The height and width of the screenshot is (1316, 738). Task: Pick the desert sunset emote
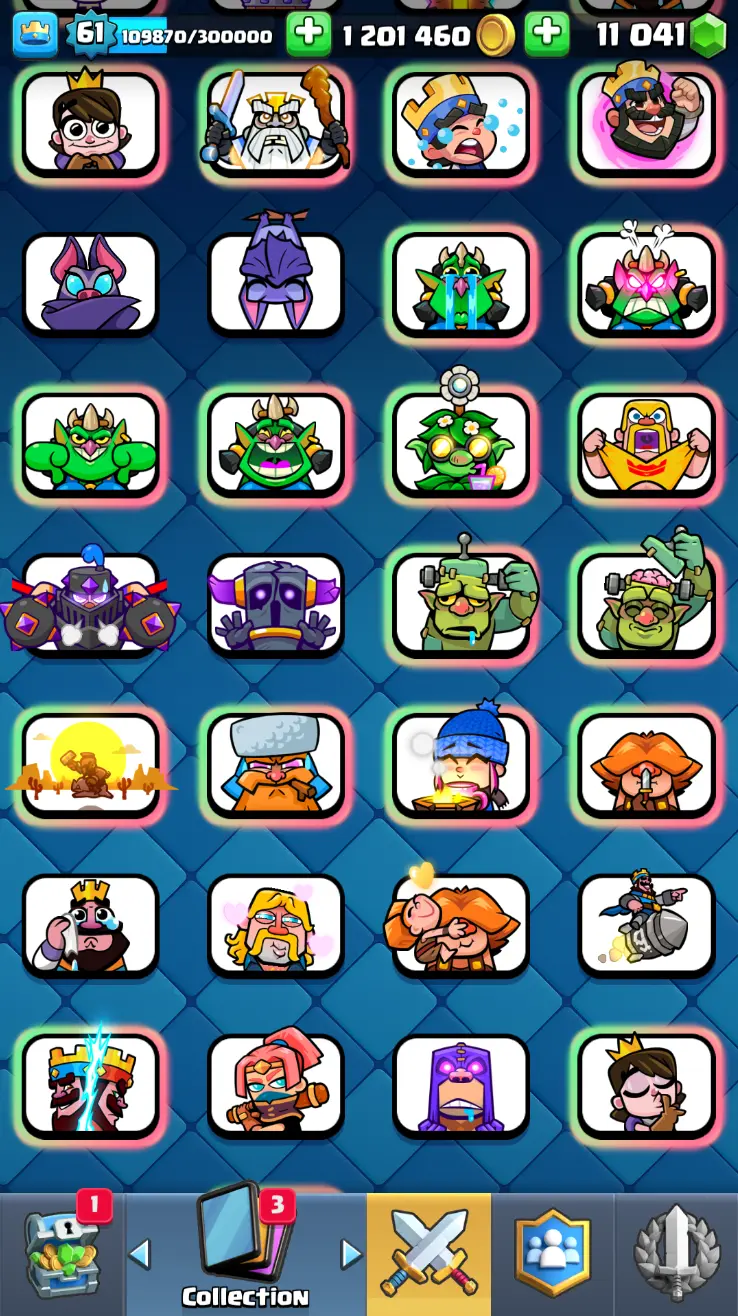91,764
